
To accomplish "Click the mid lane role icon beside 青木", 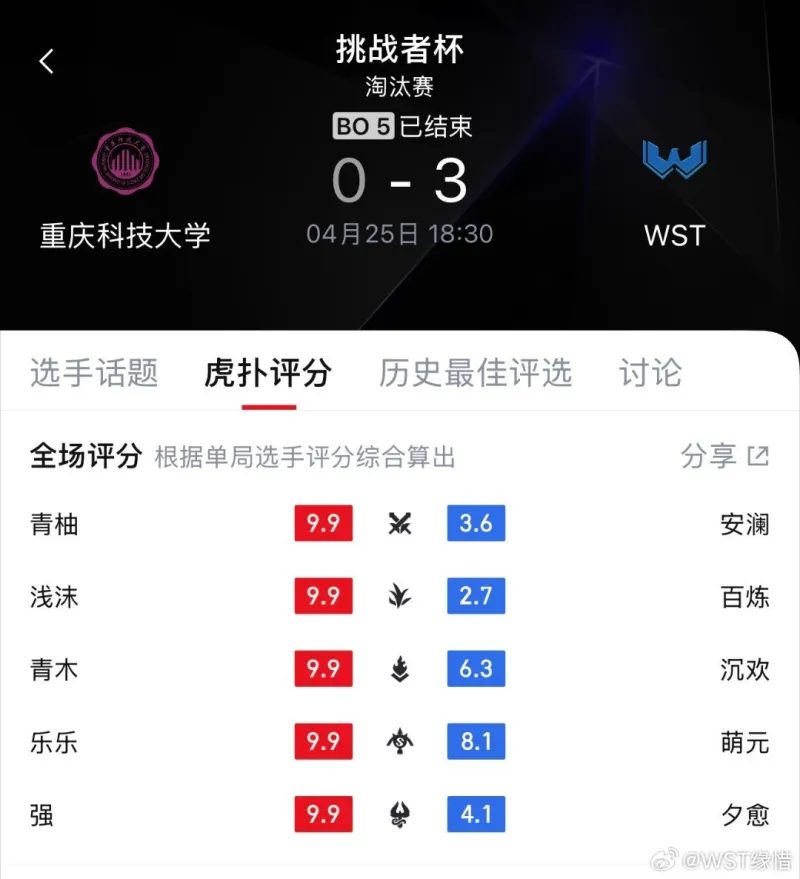I will pos(399,668).
